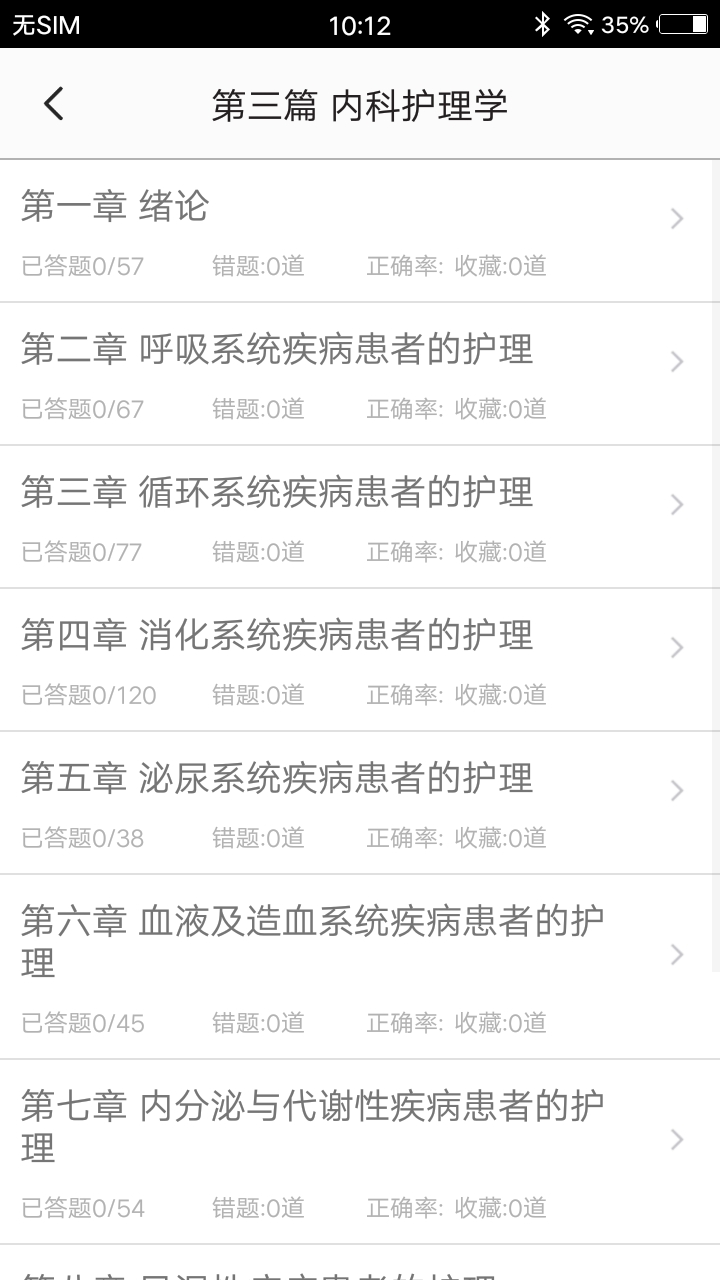
Task: Expand the chevron beside 第二章 呼吸系统疾病患者的护理
Action: [677, 361]
